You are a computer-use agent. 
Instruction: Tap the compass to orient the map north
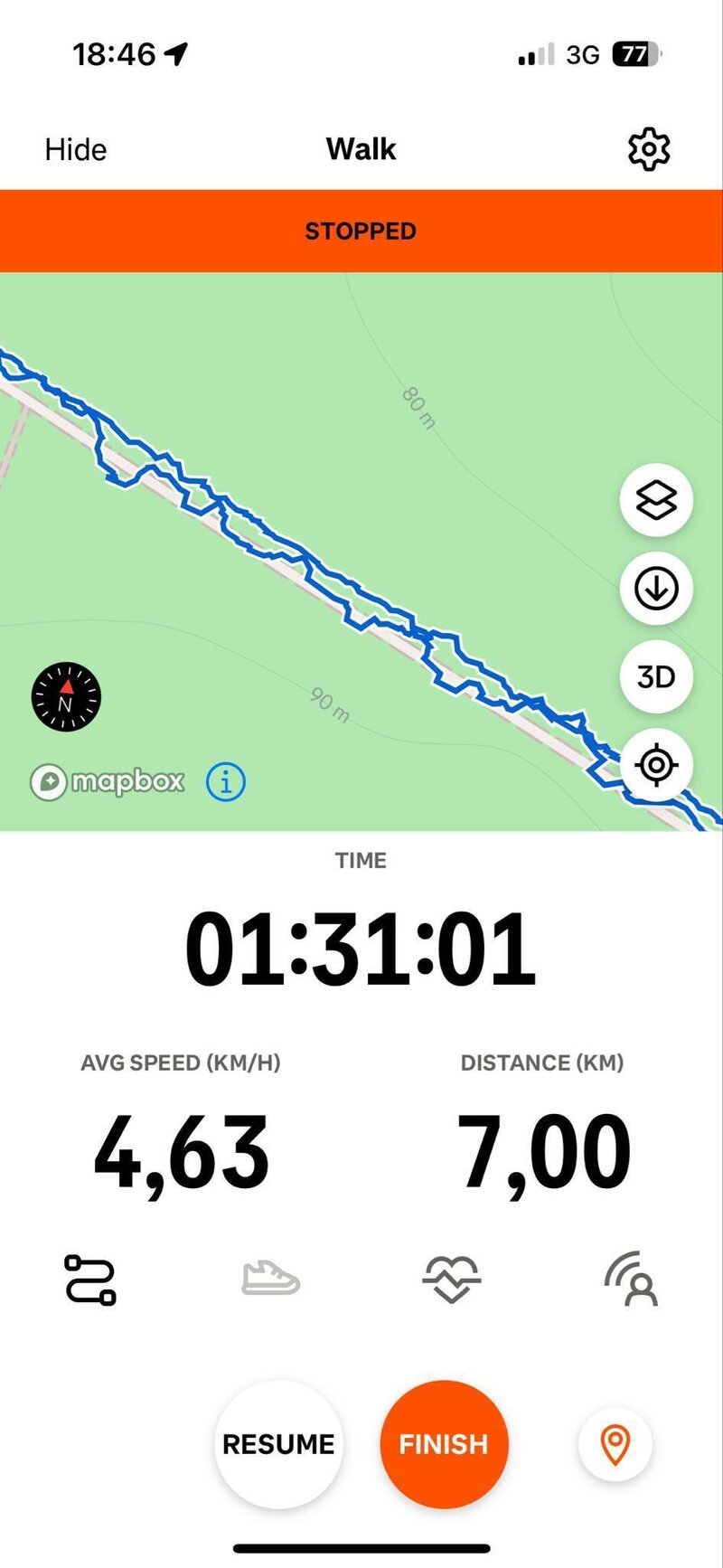pyautogui.click(x=66, y=696)
